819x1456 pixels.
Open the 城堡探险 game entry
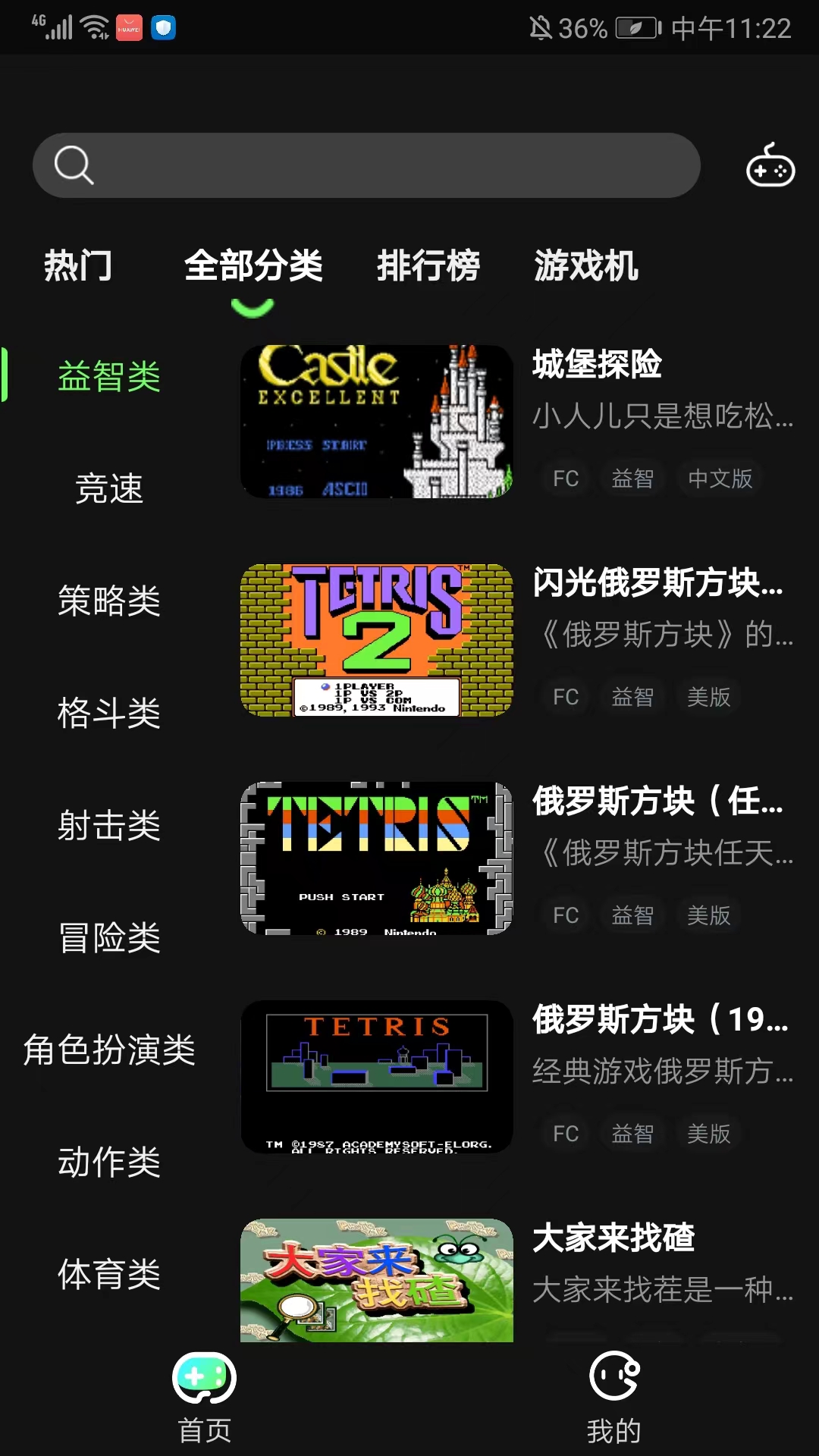point(598,364)
